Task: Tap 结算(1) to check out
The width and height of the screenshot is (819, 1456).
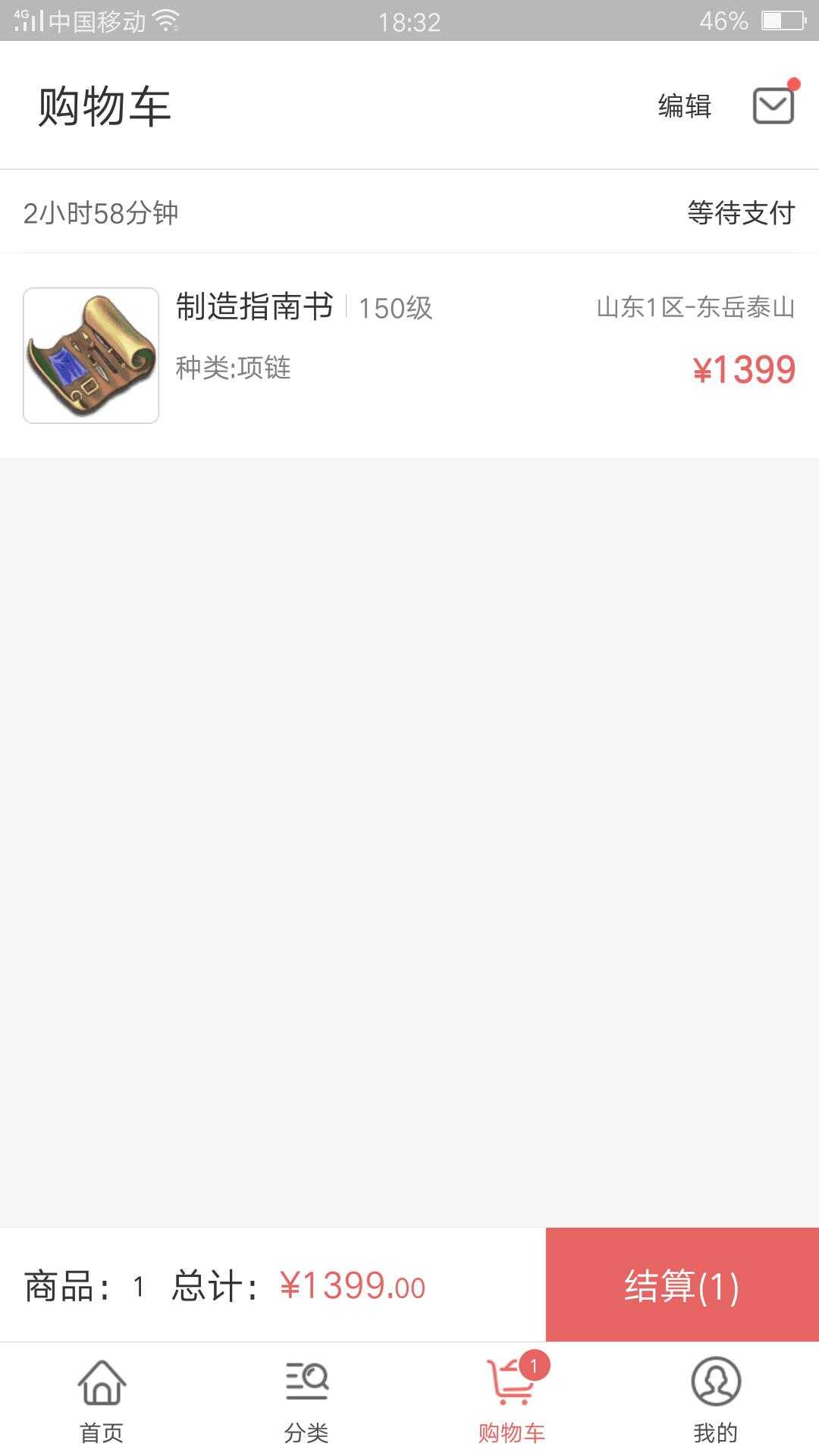Action: pos(682,1285)
